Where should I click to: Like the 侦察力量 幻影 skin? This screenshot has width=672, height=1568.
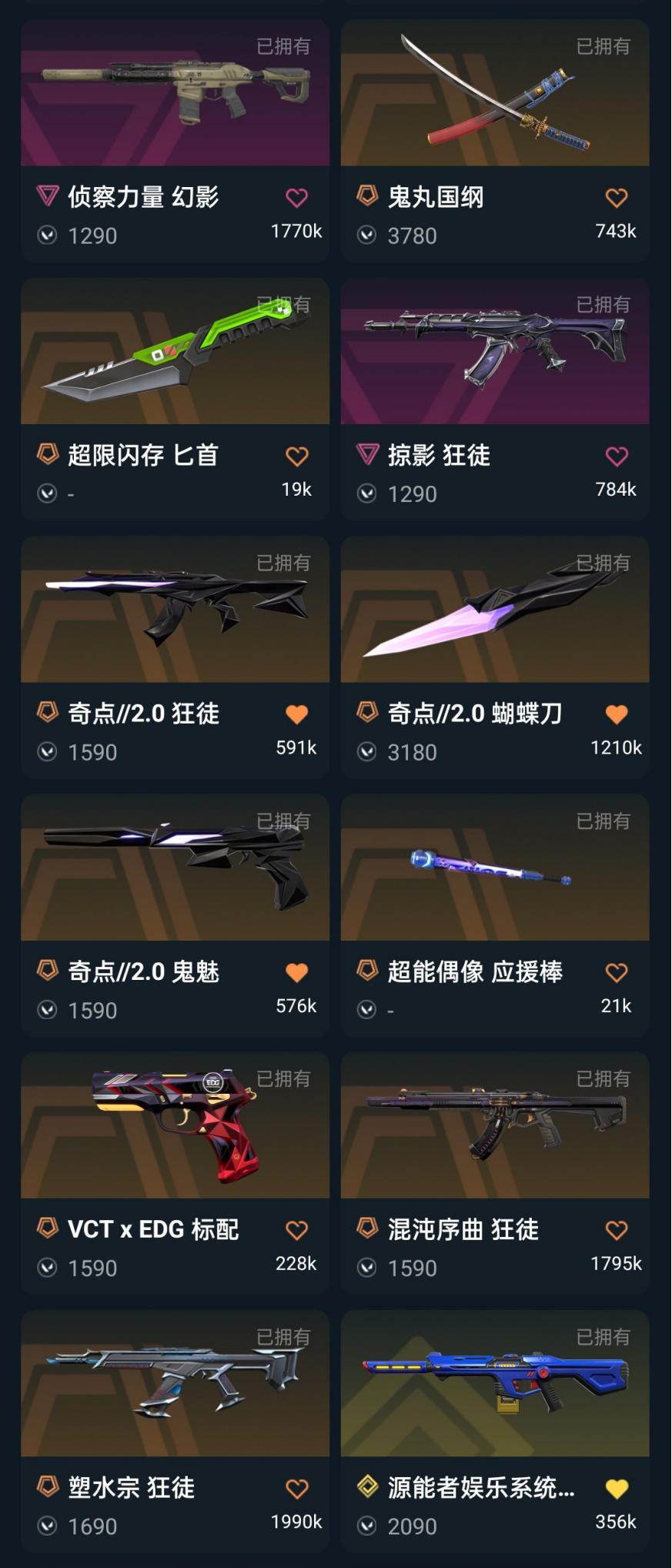[296, 198]
